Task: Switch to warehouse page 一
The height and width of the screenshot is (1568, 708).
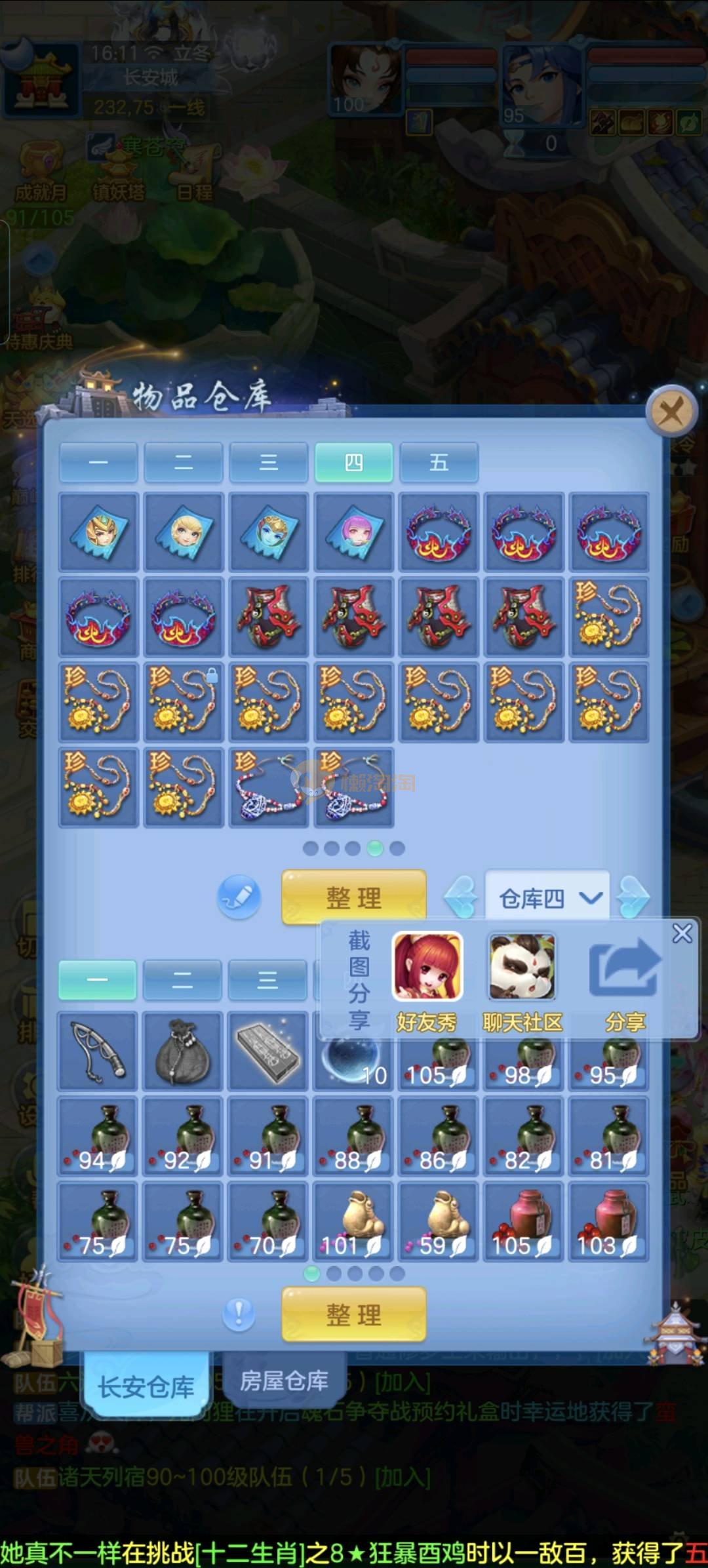Action: tap(98, 462)
